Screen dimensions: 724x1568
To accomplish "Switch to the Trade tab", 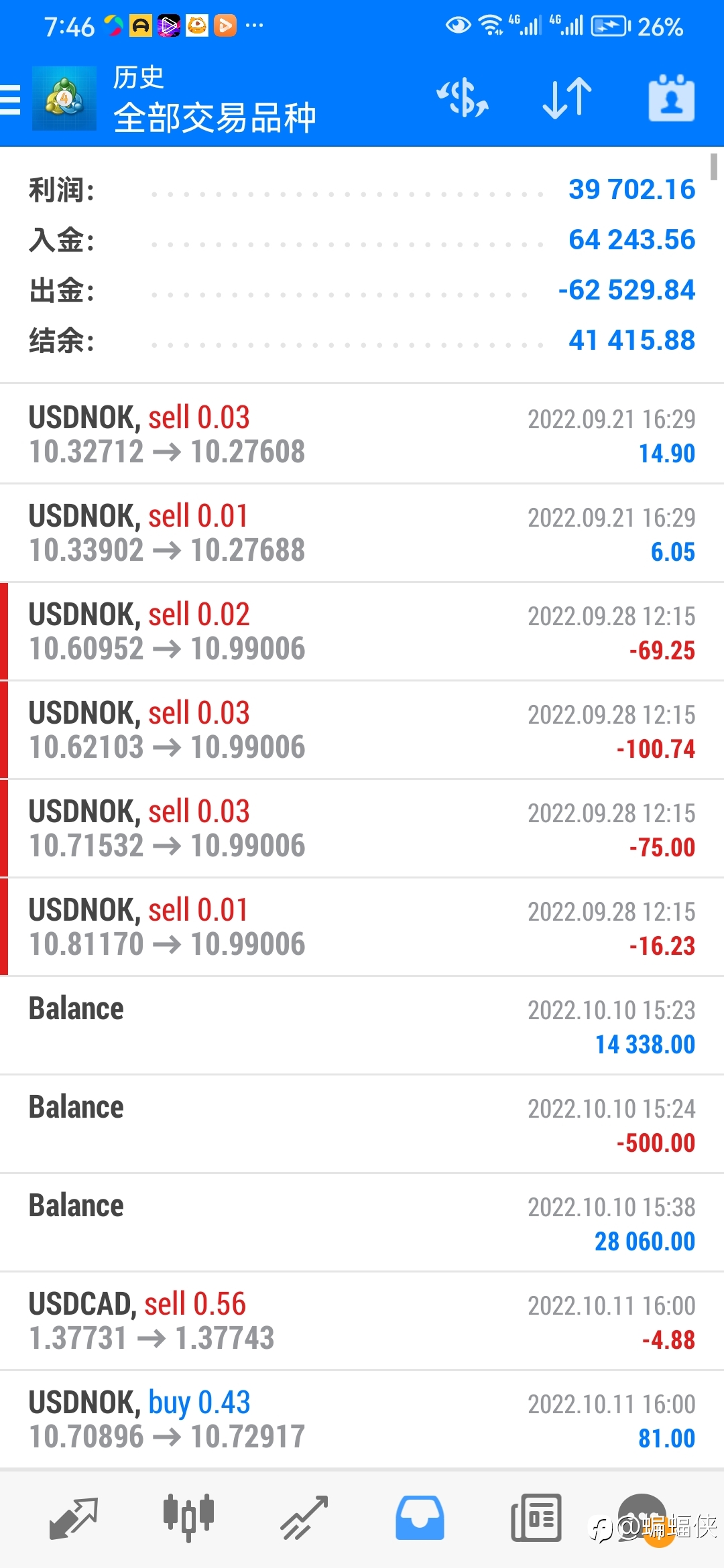I will pyautogui.click(x=304, y=1518).
